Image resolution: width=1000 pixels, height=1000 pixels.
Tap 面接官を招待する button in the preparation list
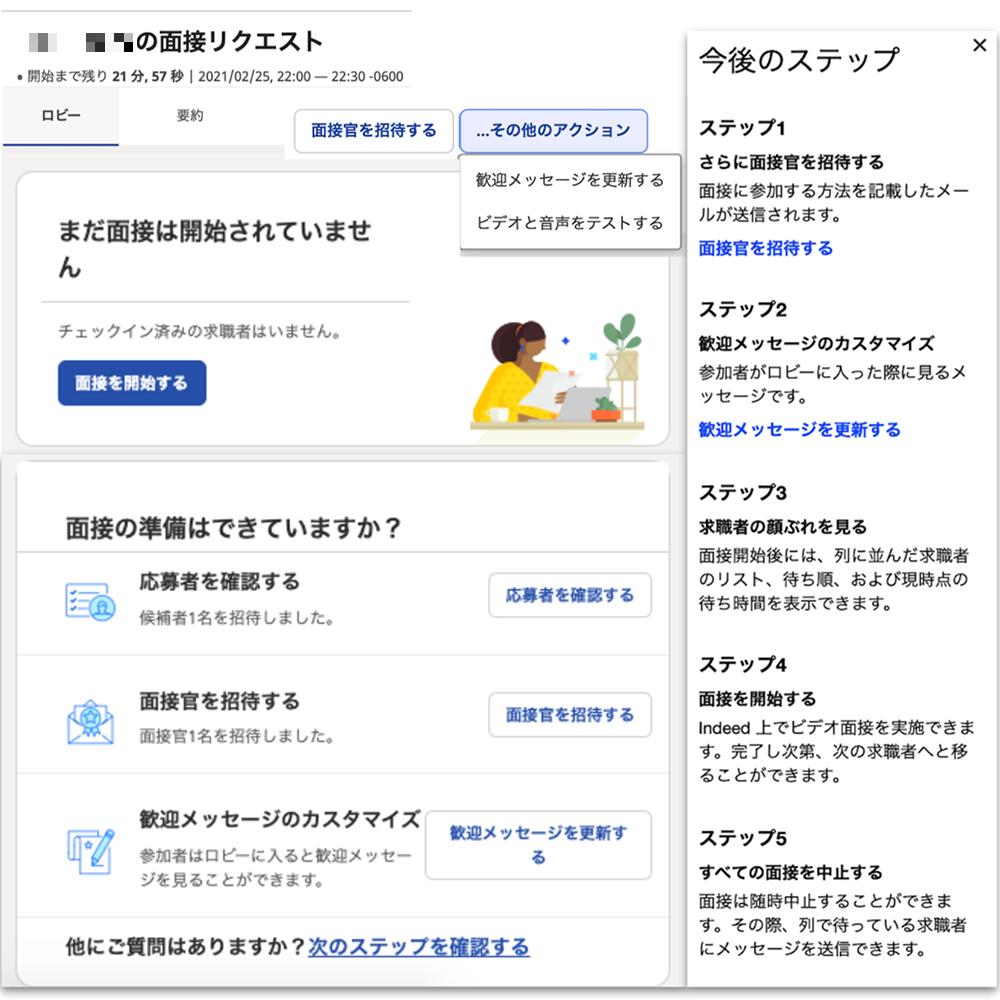(x=570, y=715)
